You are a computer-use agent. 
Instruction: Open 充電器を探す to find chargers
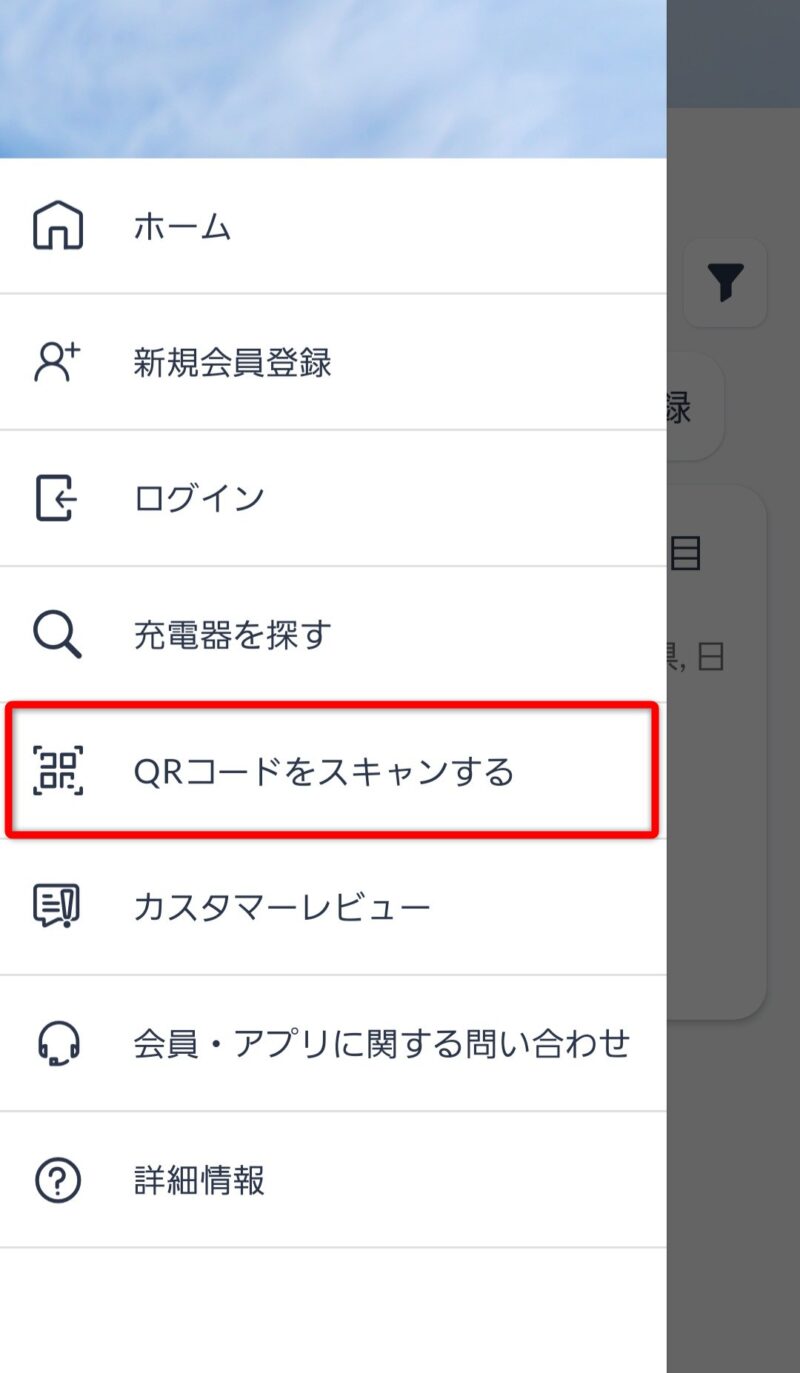tap(232, 634)
